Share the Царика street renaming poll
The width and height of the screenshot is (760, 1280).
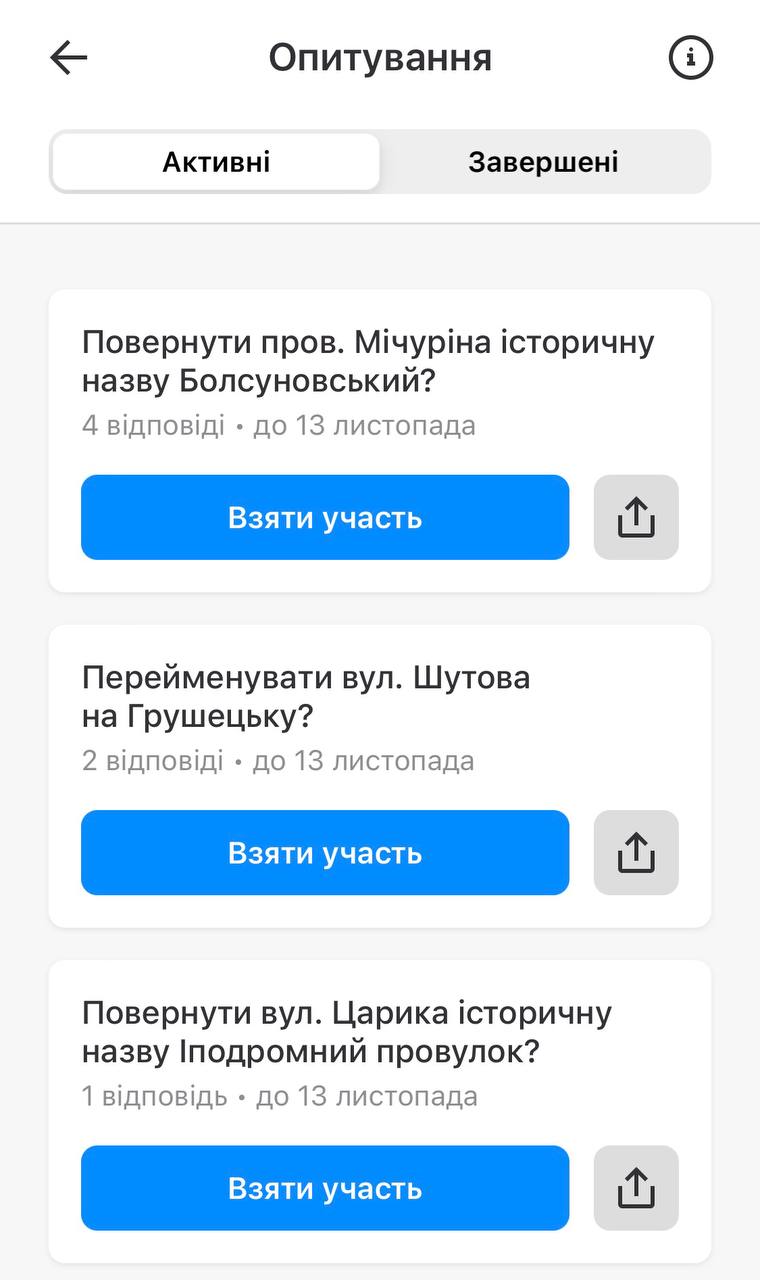click(x=636, y=1188)
